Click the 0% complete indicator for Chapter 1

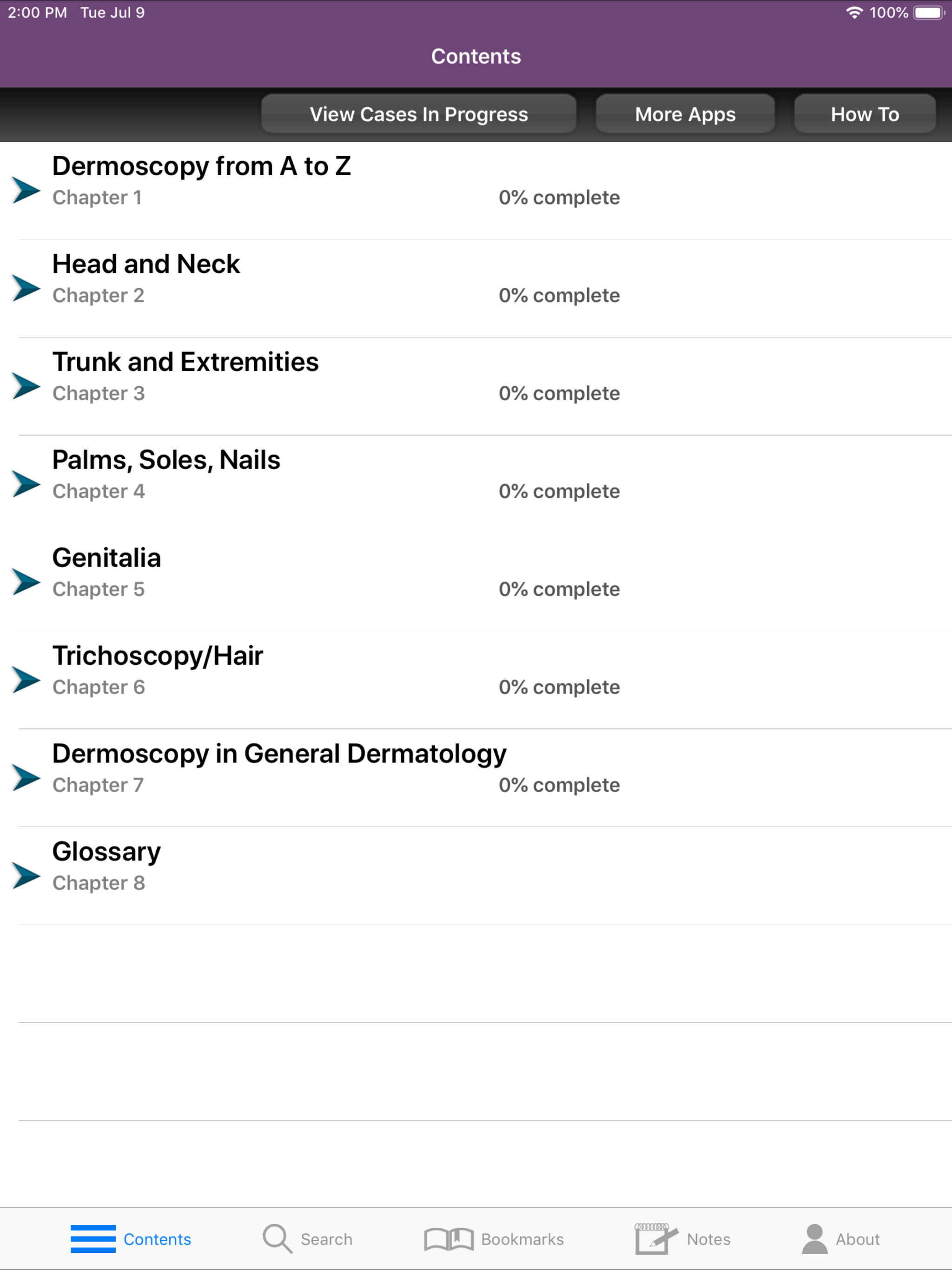(x=559, y=197)
